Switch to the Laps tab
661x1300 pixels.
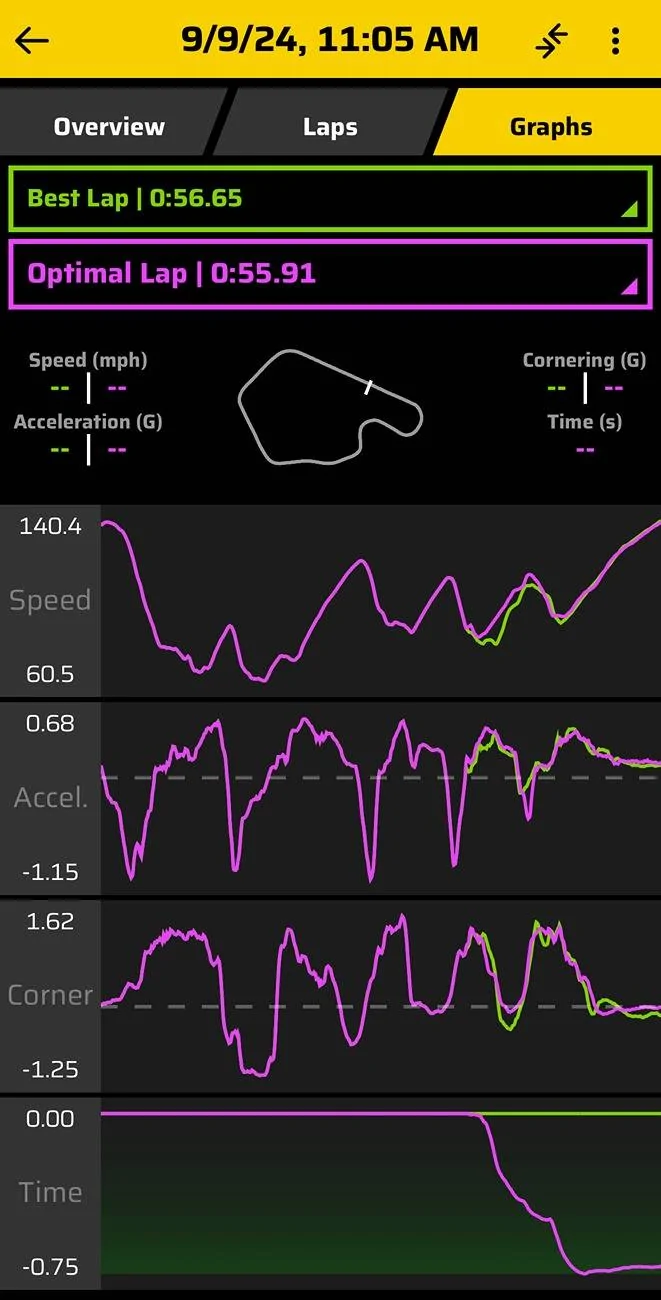(330, 127)
